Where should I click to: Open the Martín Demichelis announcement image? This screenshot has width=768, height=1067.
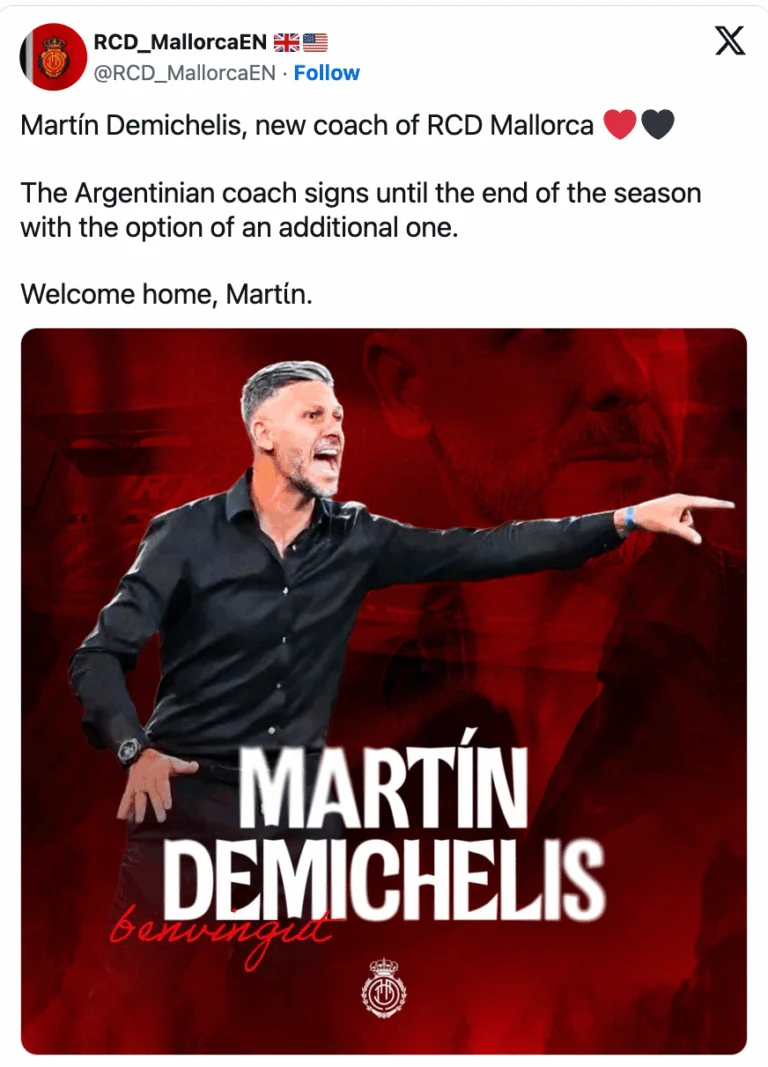[x=383, y=690]
